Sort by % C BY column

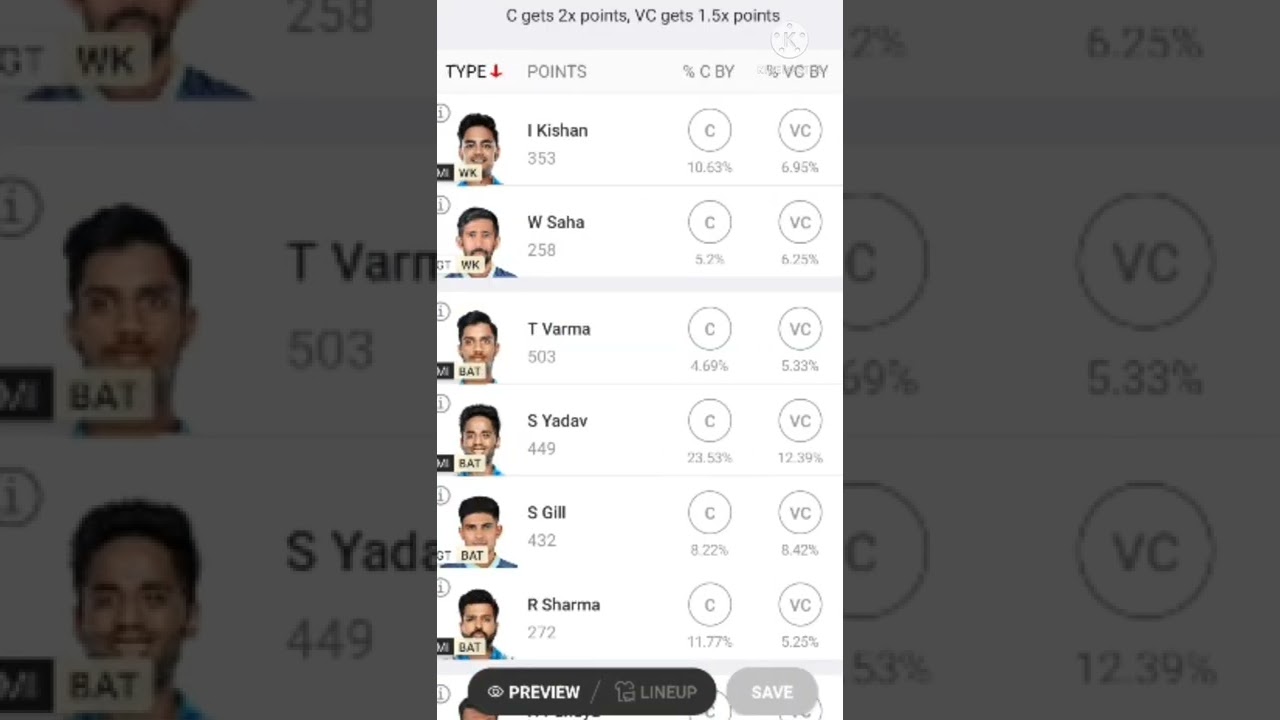(708, 72)
